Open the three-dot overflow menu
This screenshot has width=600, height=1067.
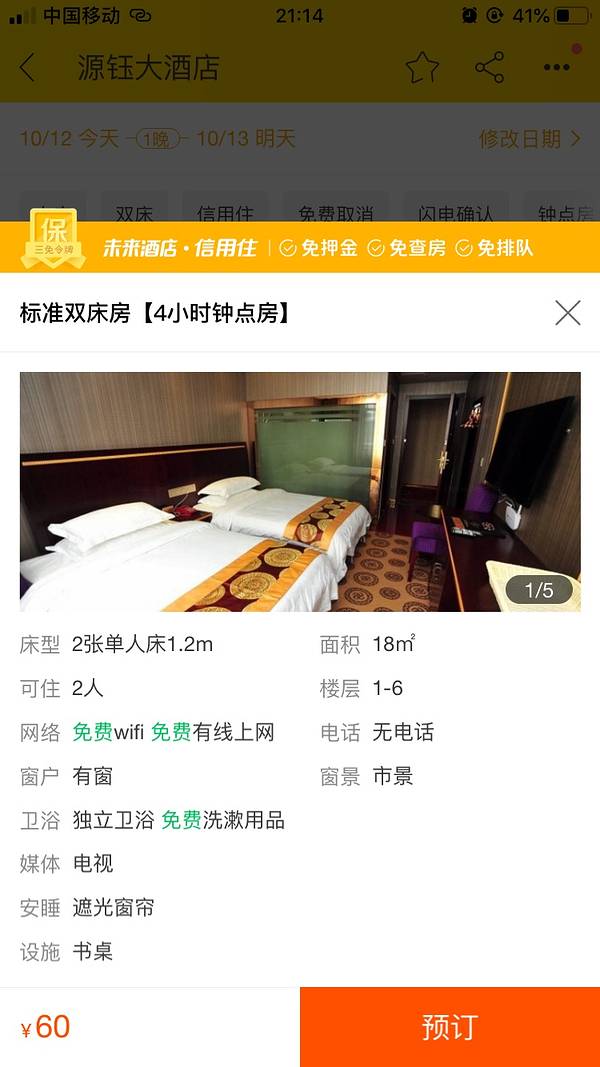pos(556,68)
